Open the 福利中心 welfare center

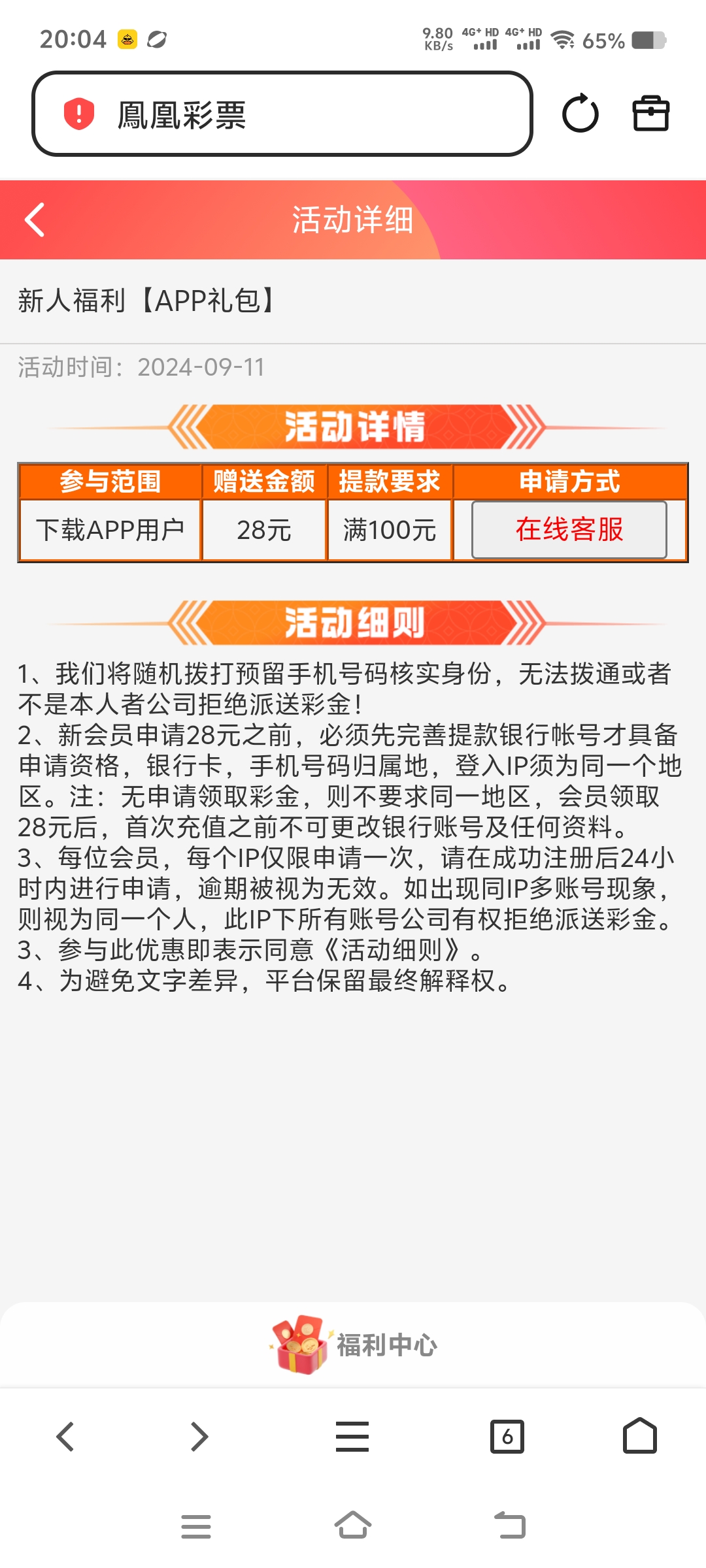(x=354, y=1345)
